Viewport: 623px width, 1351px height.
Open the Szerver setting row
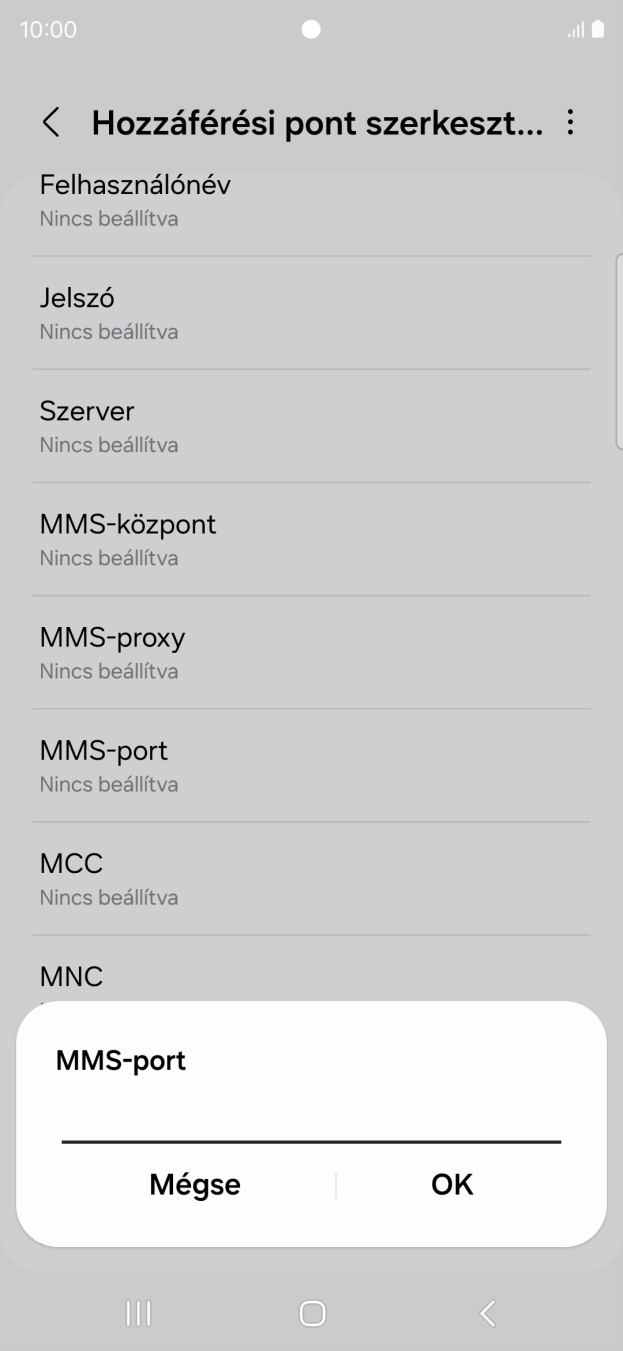point(311,426)
